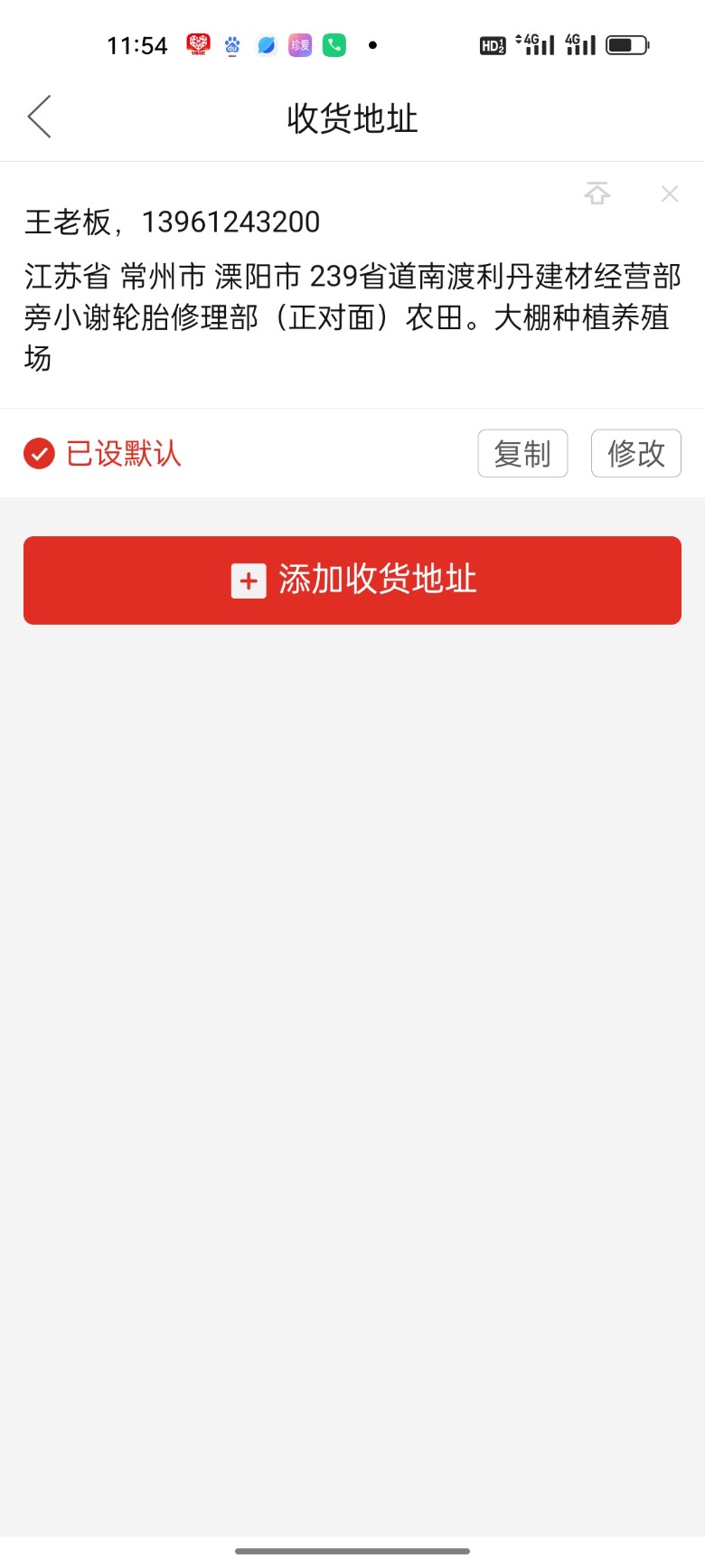Screen dimensions: 705x1568
Task: Pin 王老板's address to top
Action: [597, 194]
